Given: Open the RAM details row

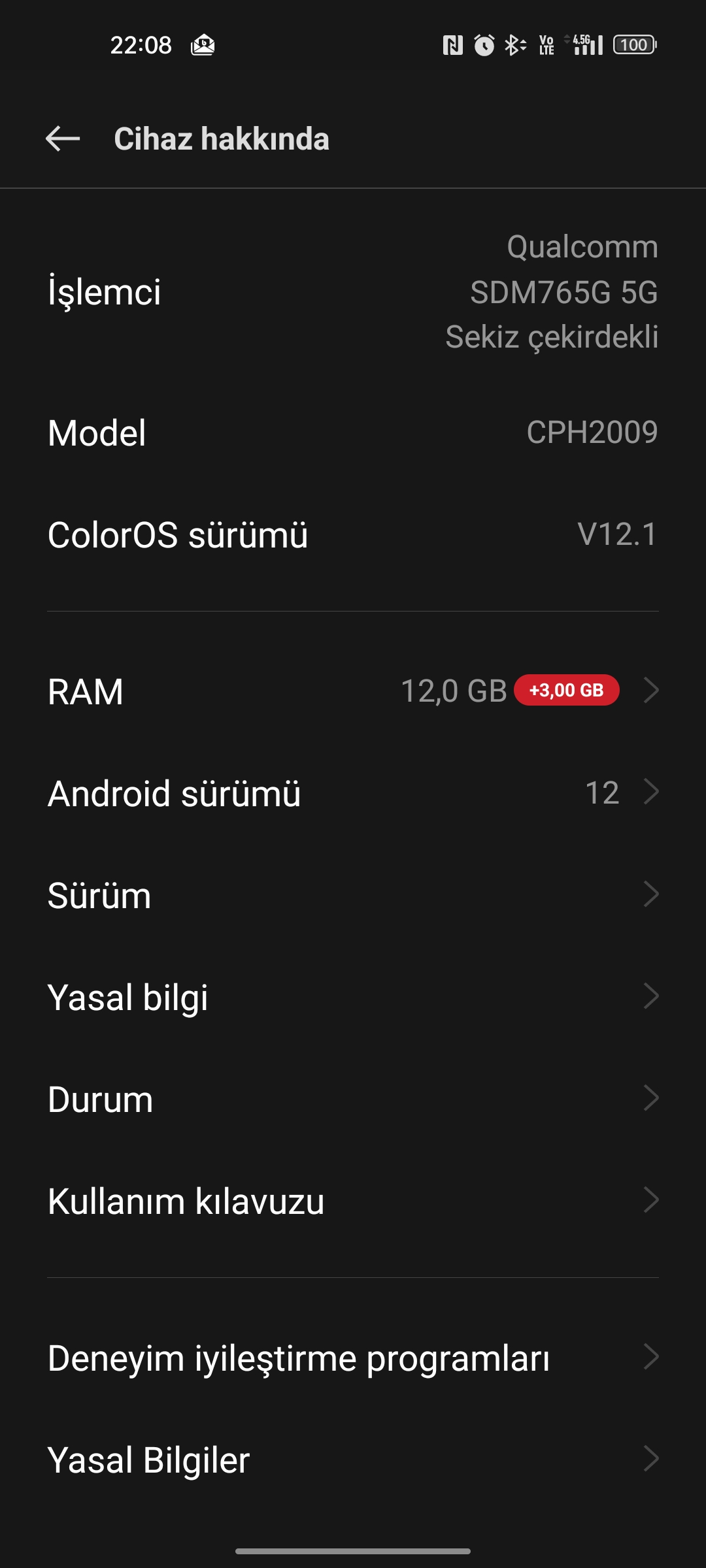Looking at the screenshot, I should point(353,691).
